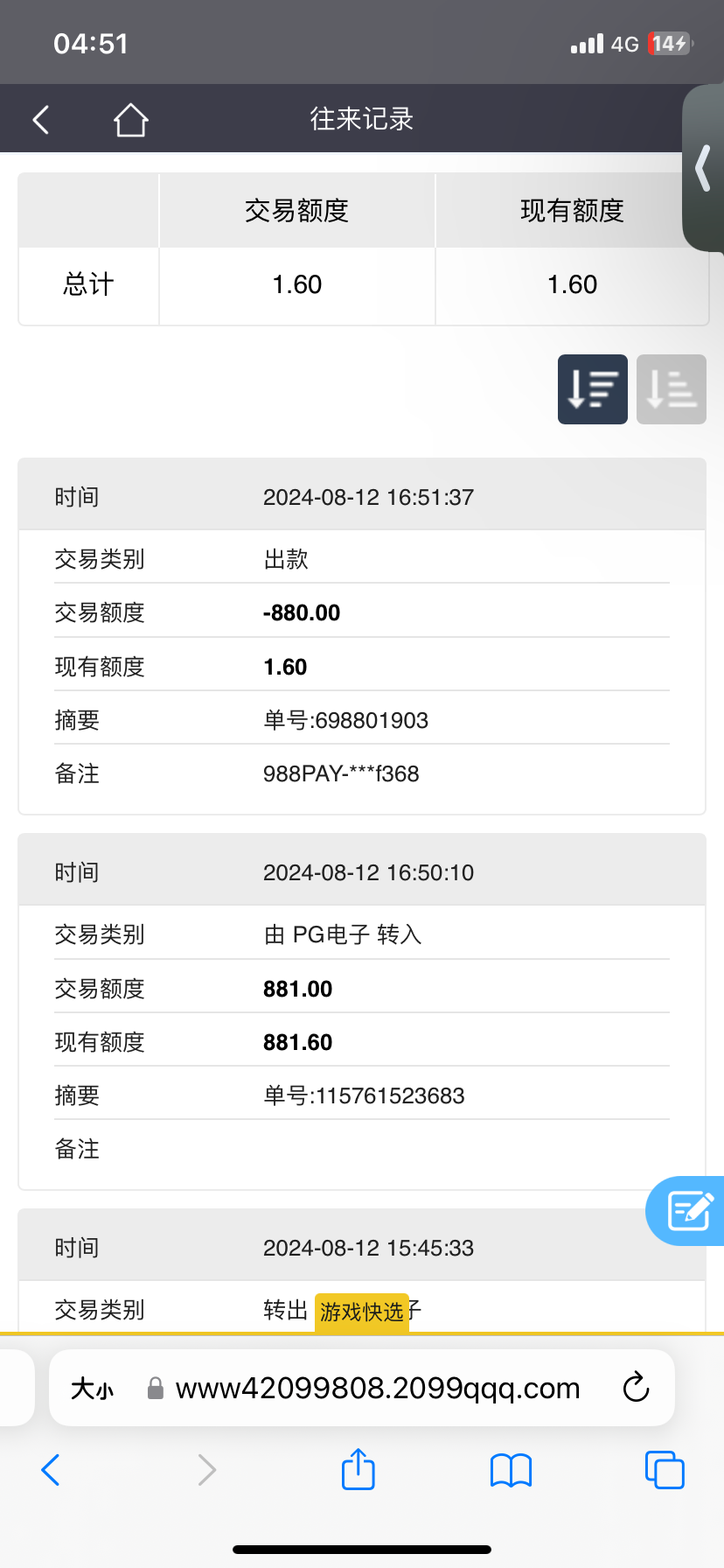This screenshot has height=1568, width=724.
Task: Tap the website address field
Action: click(378, 1389)
